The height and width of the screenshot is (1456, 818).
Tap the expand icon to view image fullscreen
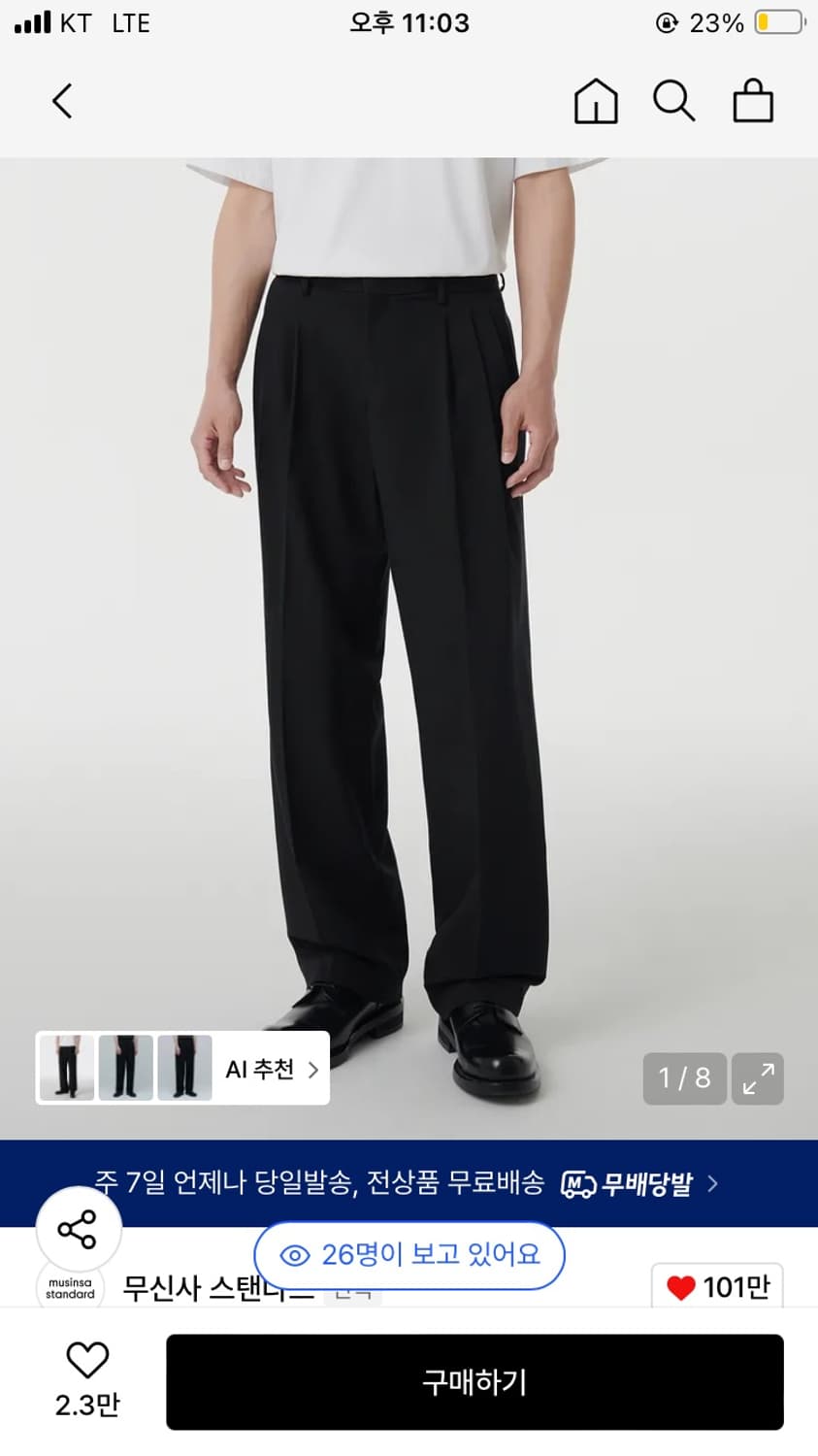point(757,1078)
